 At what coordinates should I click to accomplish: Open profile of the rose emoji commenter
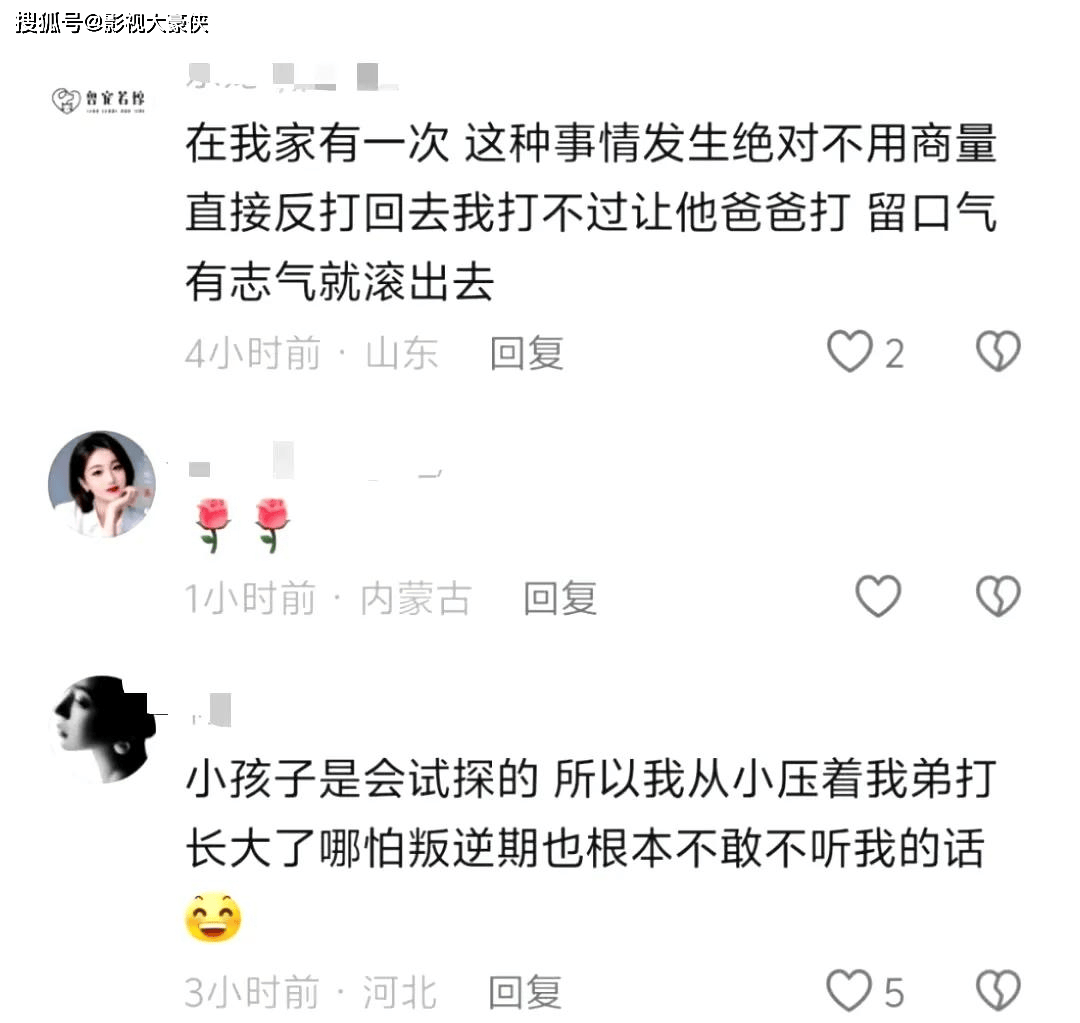(101, 485)
